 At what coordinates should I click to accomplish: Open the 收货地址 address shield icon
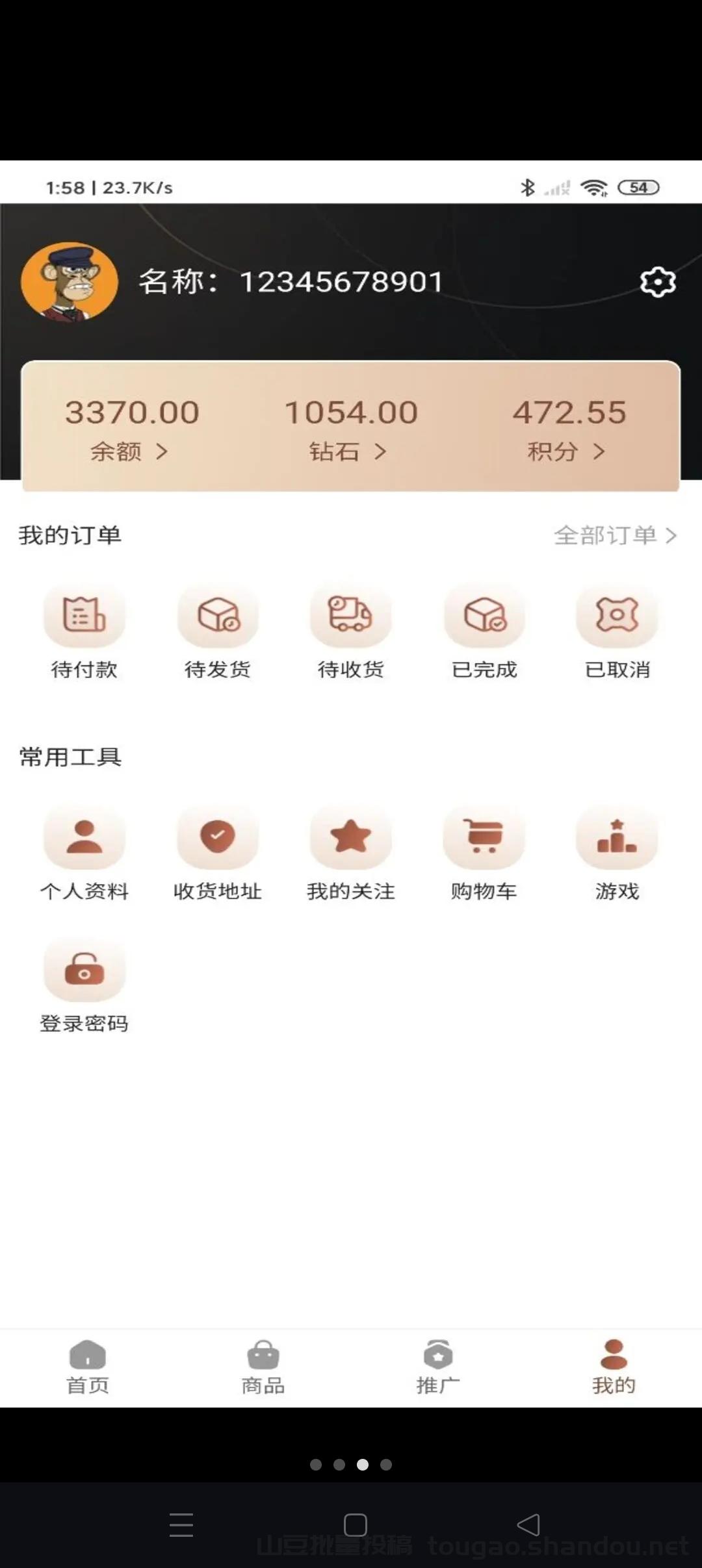218,838
